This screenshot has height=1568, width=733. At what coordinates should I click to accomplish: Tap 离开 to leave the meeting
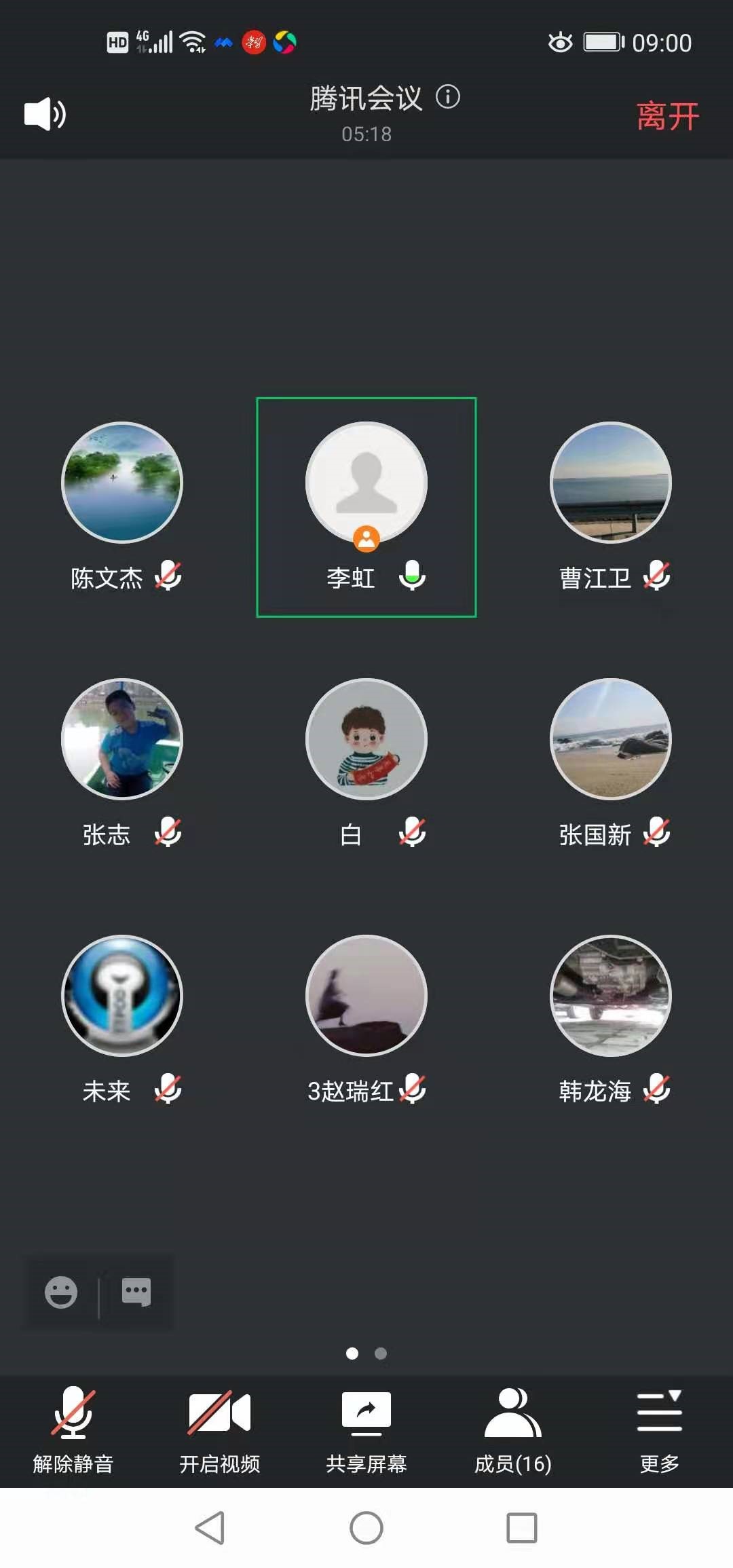point(667,115)
